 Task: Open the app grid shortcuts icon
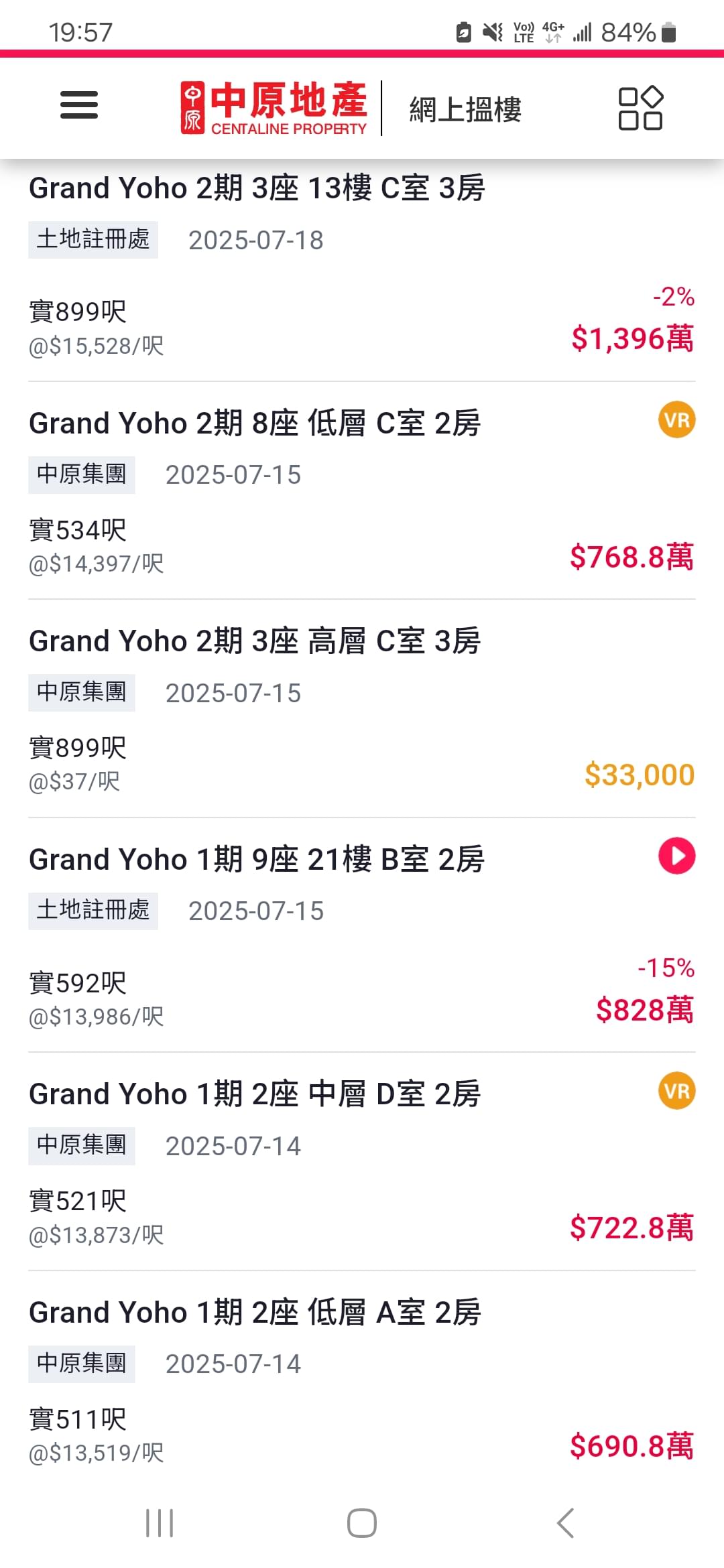click(640, 108)
